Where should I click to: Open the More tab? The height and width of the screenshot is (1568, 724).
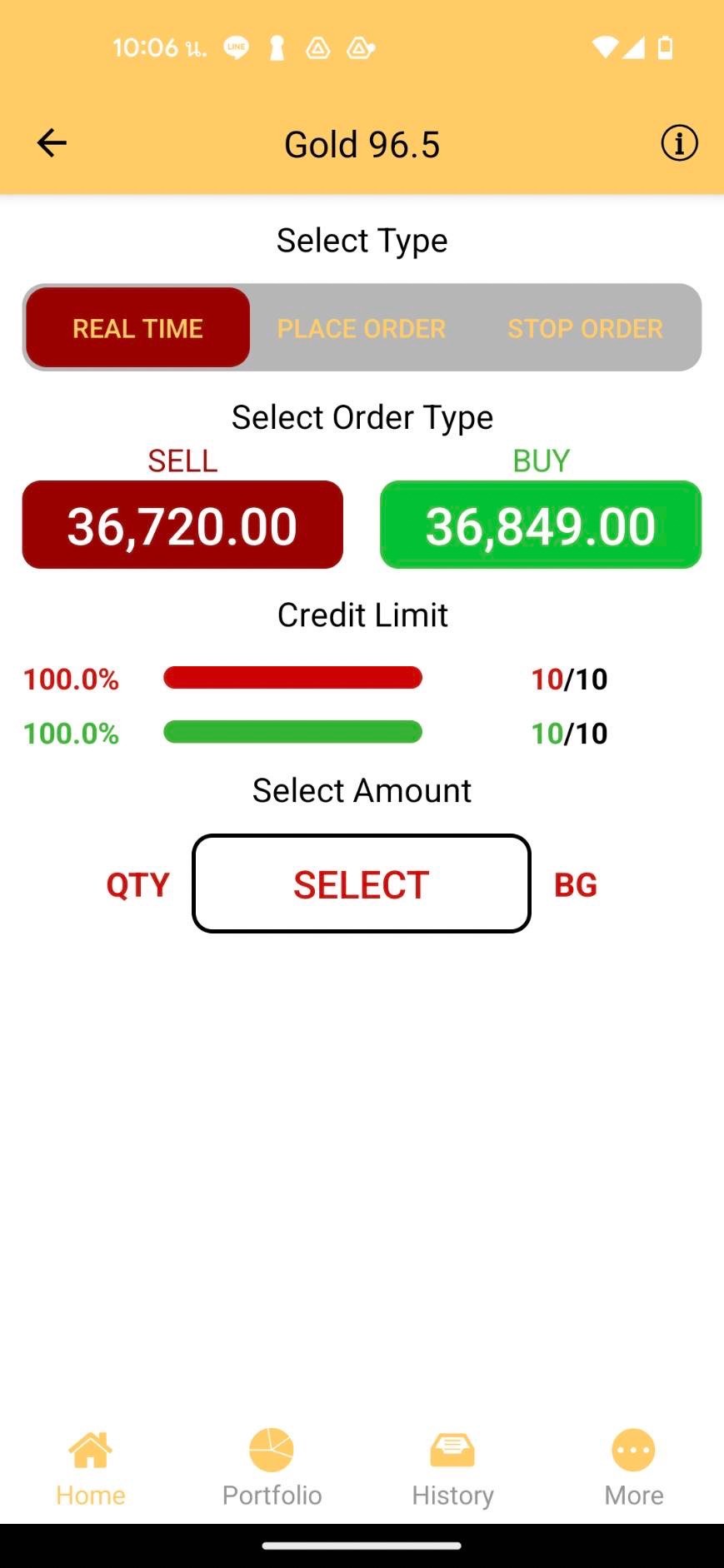(634, 1468)
